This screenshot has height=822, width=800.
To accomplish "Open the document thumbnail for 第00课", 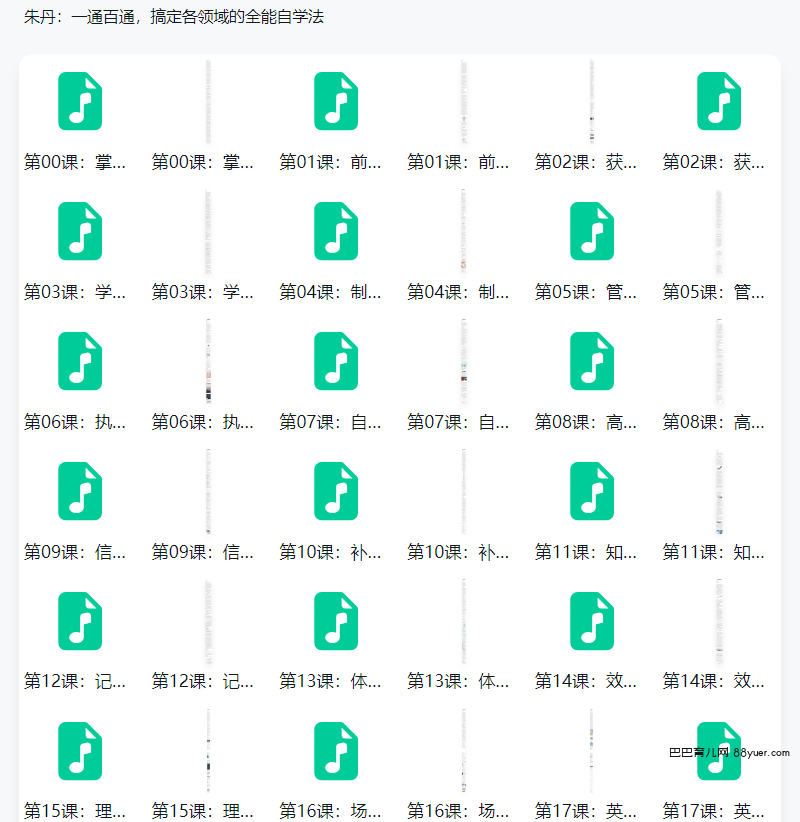I will tap(208, 101).
